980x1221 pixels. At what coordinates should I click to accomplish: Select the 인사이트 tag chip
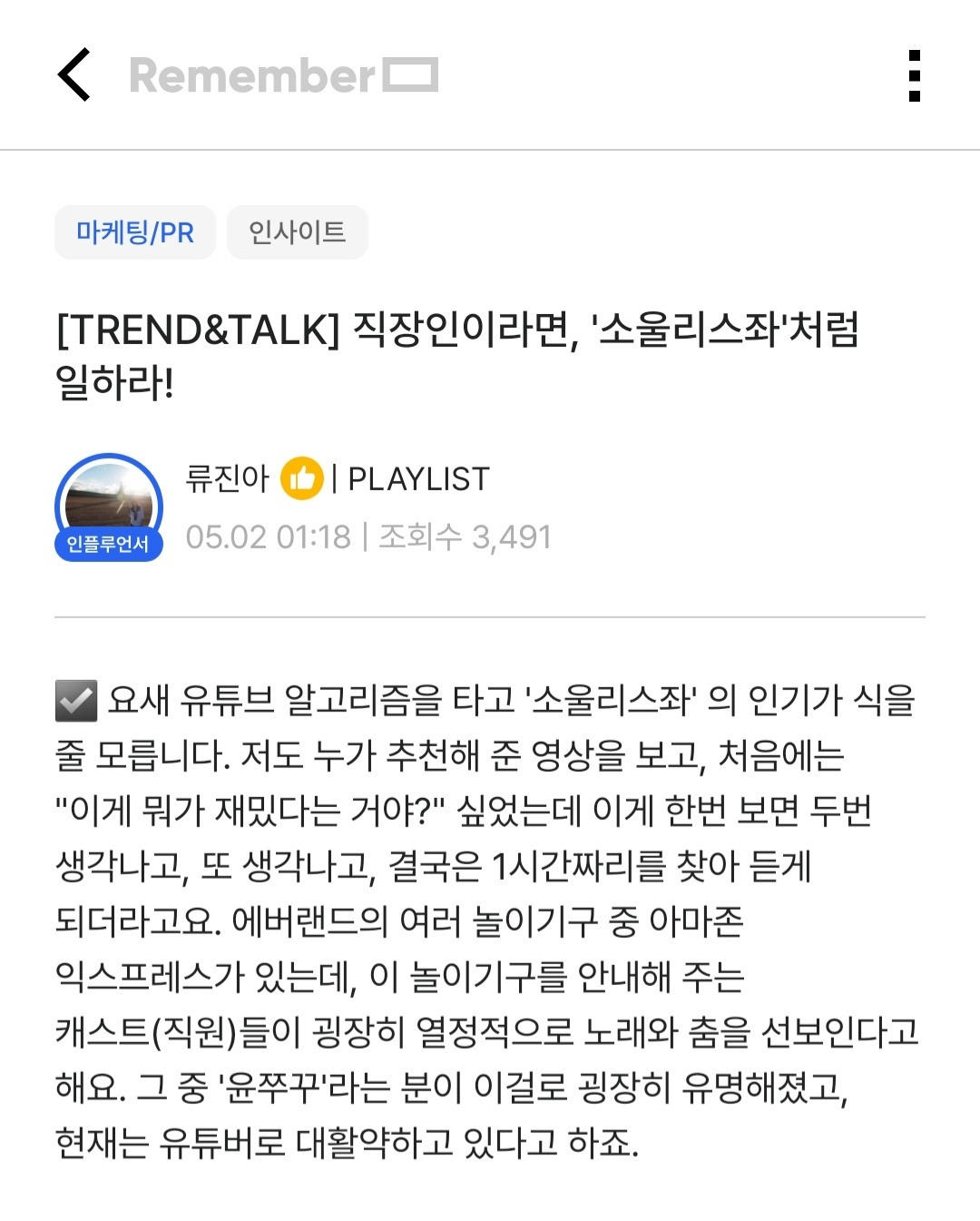297,232
